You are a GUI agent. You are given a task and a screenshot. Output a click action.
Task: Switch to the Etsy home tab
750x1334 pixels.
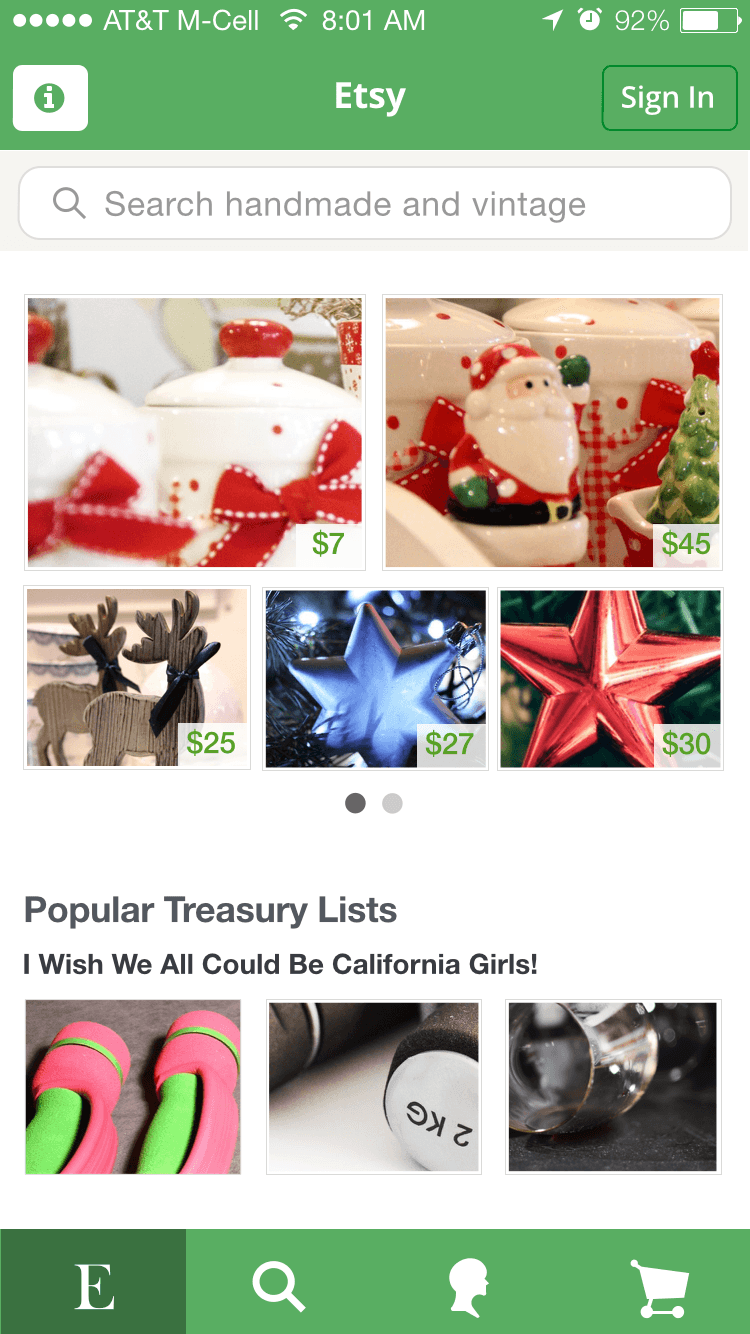(94, 1283)
